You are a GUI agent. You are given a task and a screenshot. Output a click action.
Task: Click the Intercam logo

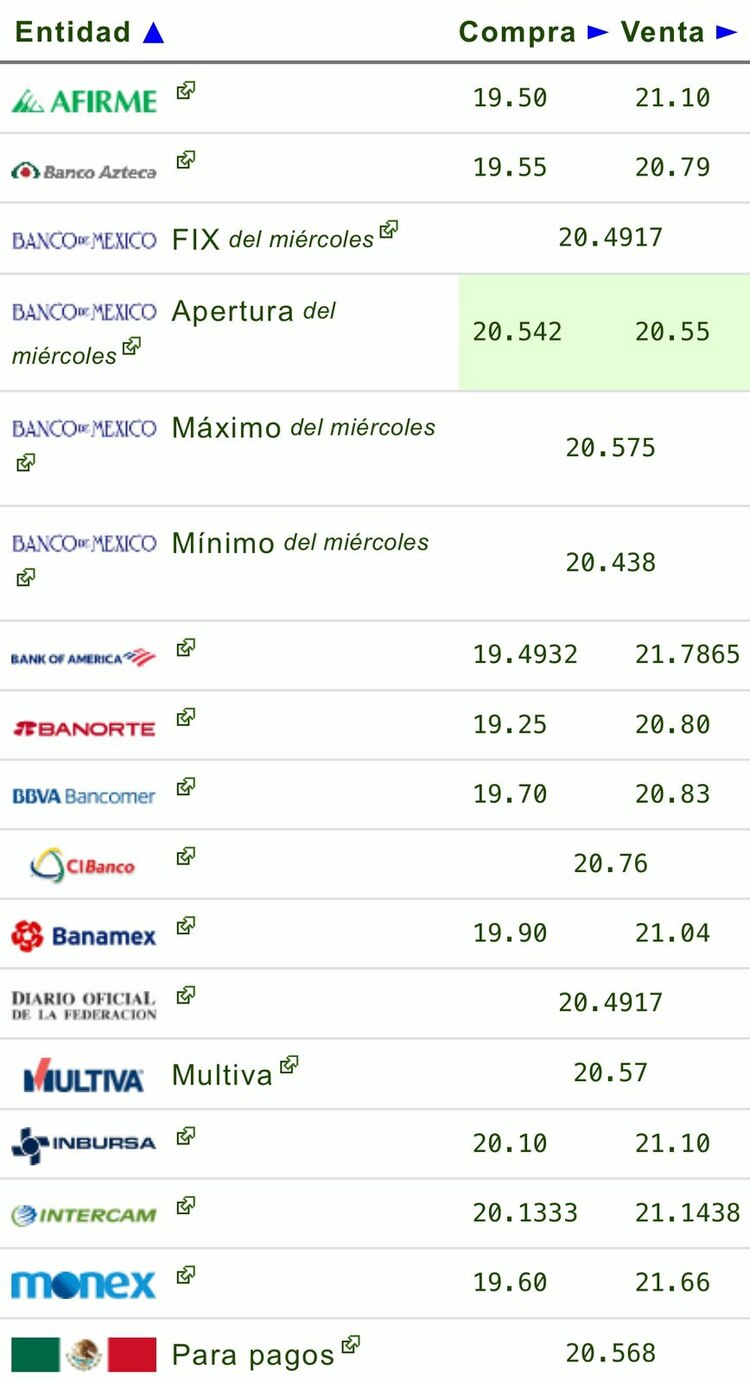coord(83,1212)
